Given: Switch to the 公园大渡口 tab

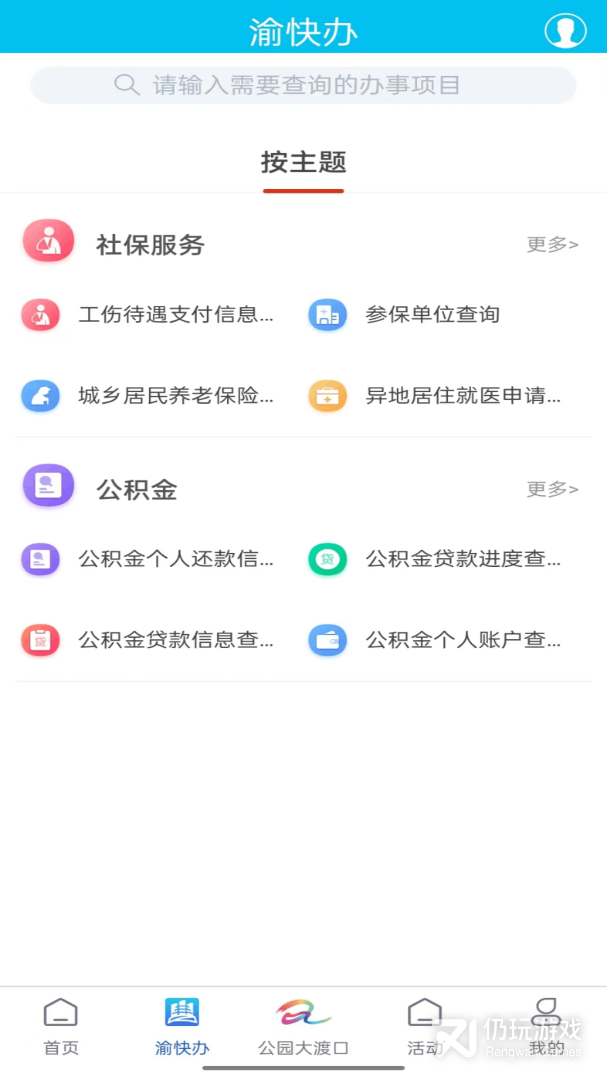Looking at the screenshot, I should point(303,1027).
